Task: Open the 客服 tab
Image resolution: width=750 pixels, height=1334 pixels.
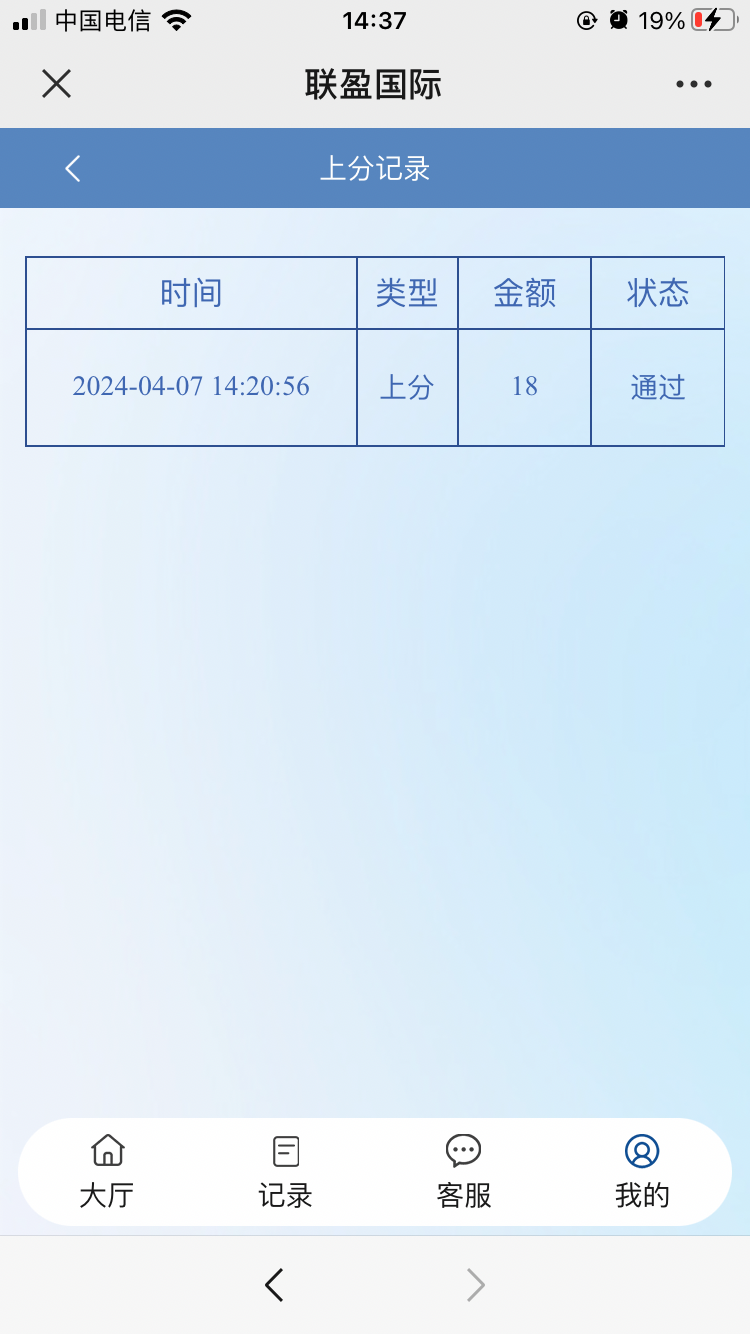Action: click(464, 1172)
